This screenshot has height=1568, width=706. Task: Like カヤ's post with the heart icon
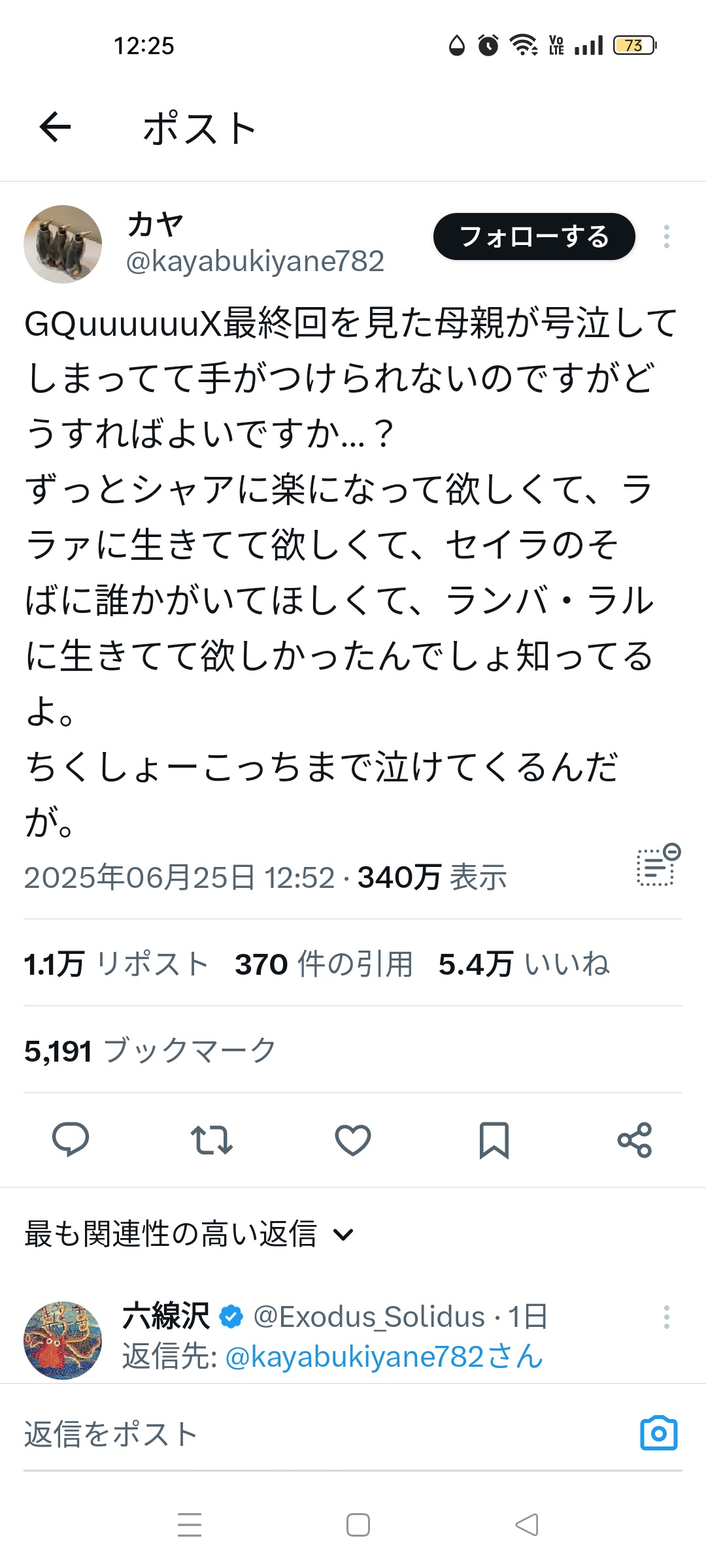point(353,1140)
